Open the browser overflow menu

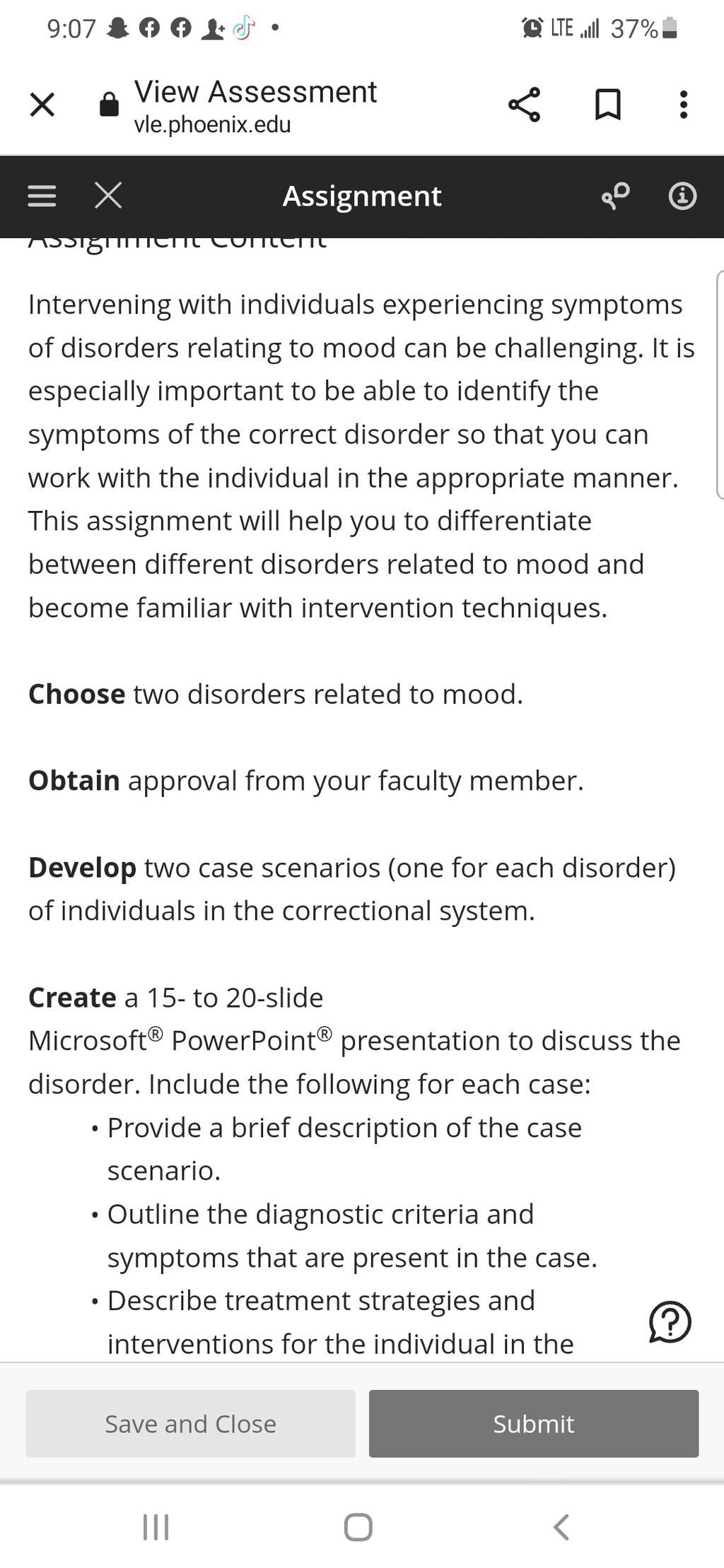(683, 105)
